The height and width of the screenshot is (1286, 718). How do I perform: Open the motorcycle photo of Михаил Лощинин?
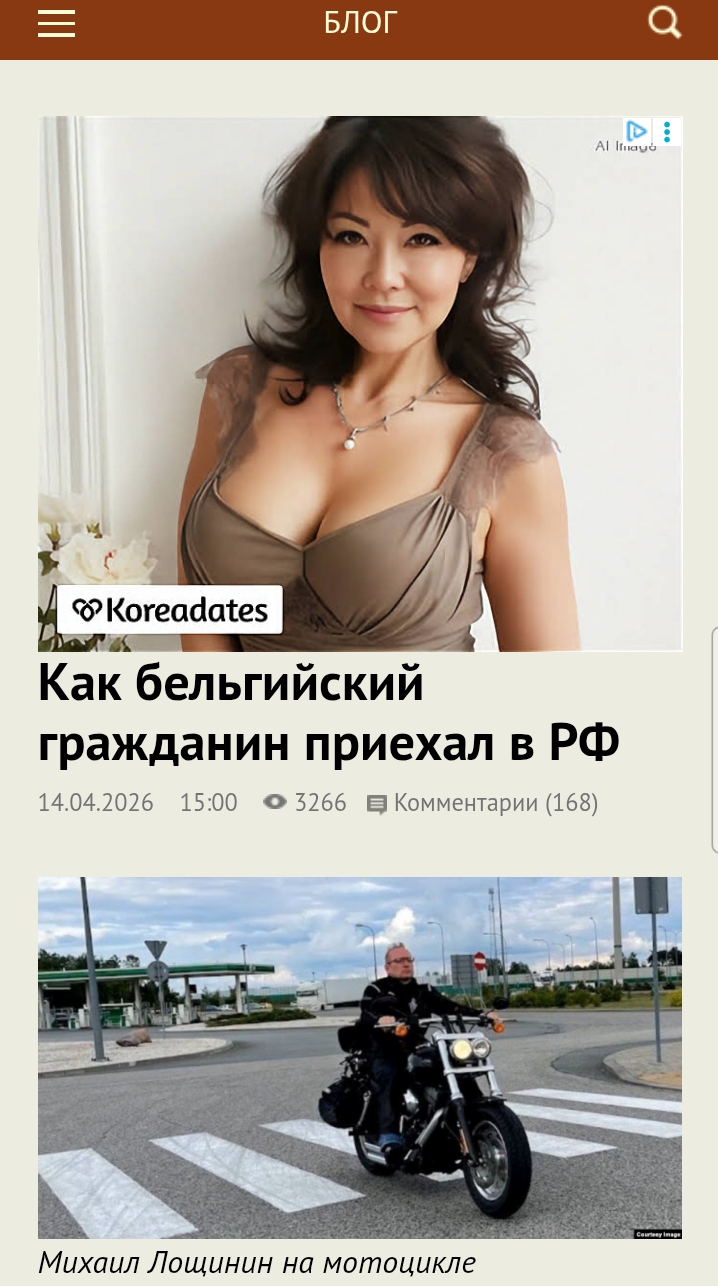coord(360,1058)
